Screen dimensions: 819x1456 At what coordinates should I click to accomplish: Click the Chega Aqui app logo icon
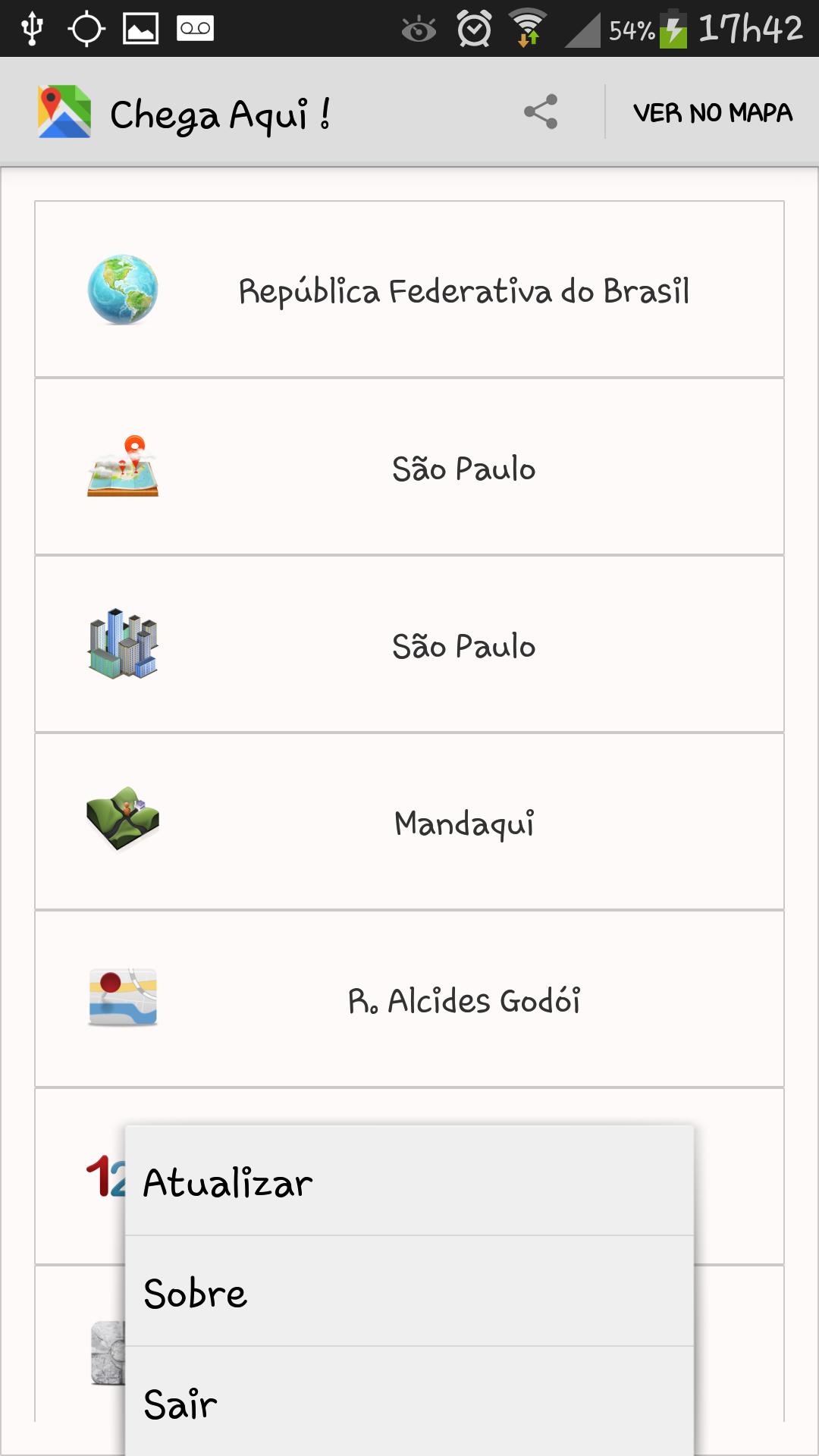pos(64,111)
